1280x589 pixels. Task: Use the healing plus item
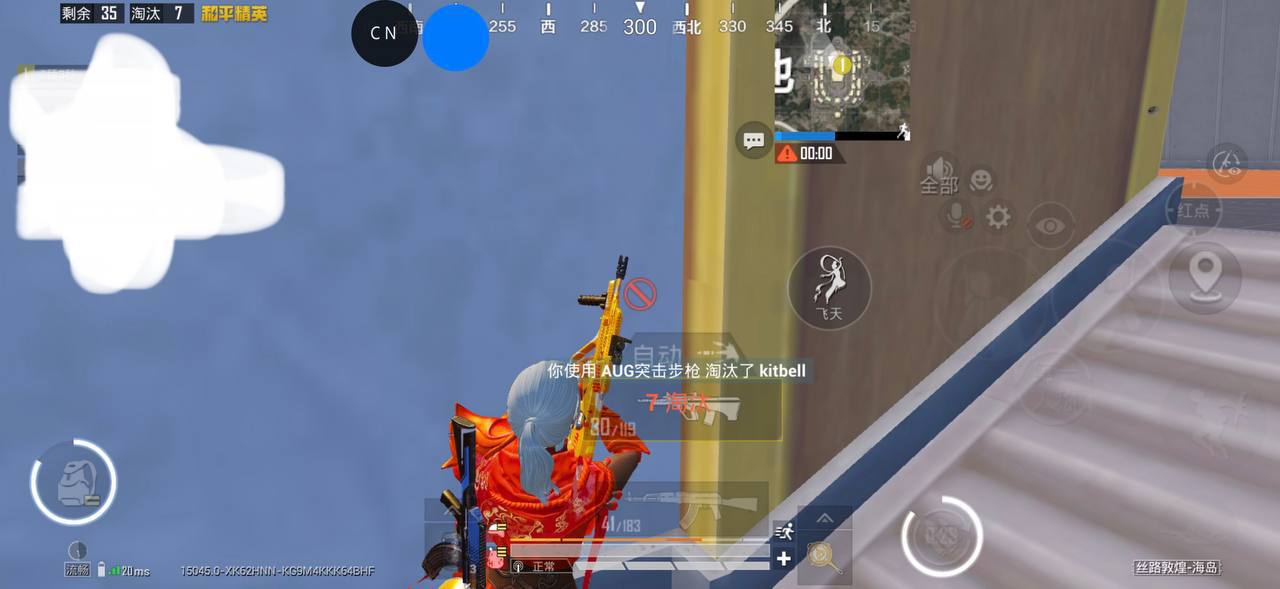click(x=784, y=559)
